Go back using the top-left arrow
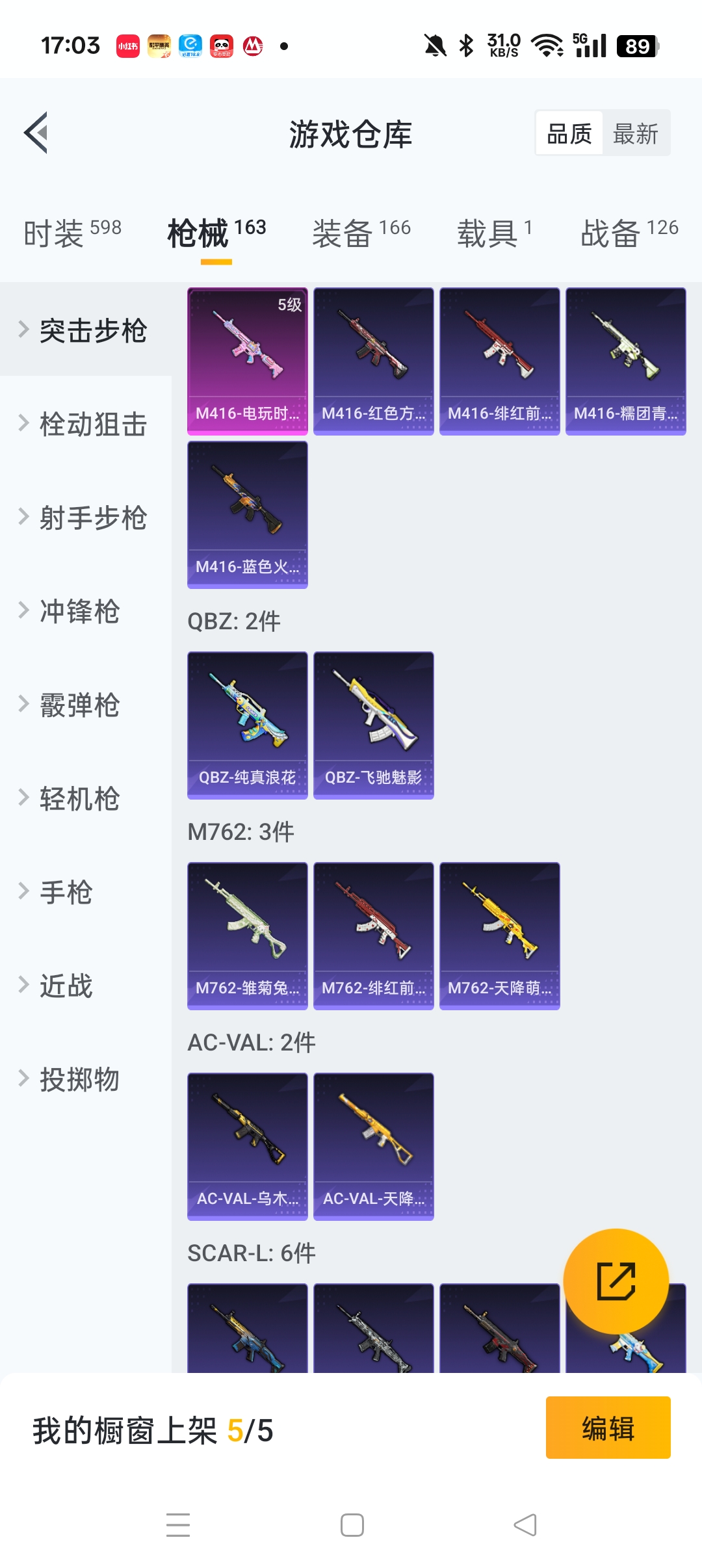702x1568 pixels. [36, 133]
